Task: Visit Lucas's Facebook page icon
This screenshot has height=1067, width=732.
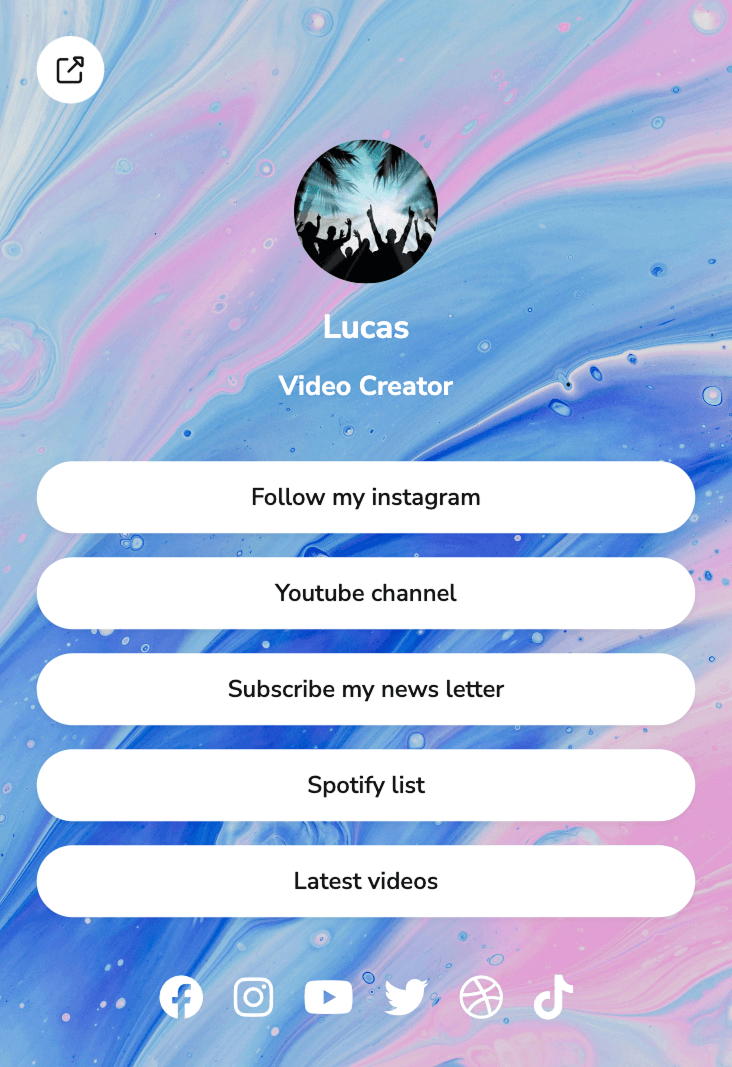Action: pos(181,997)
